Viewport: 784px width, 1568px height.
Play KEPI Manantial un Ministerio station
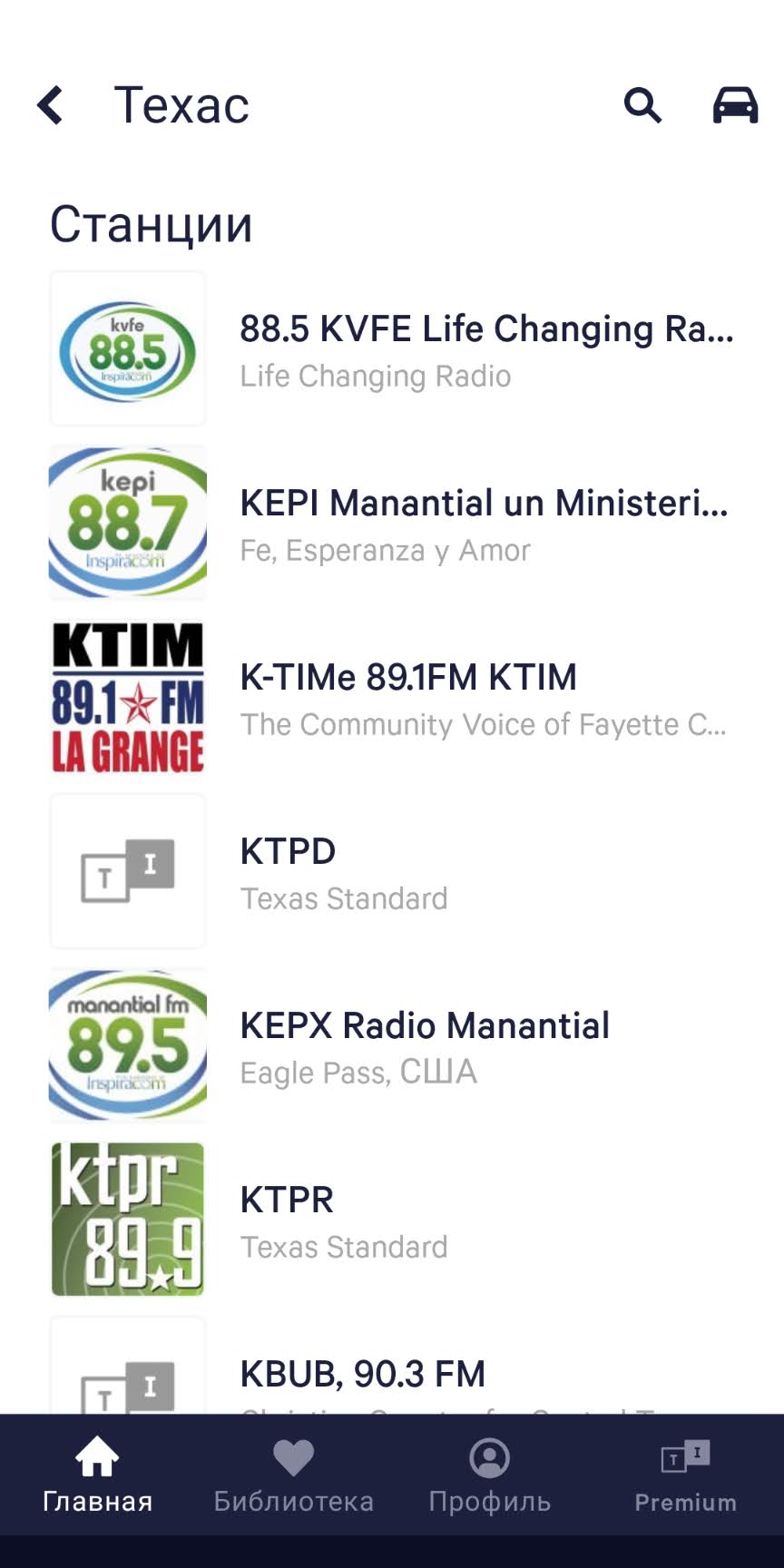coord(392,524)
